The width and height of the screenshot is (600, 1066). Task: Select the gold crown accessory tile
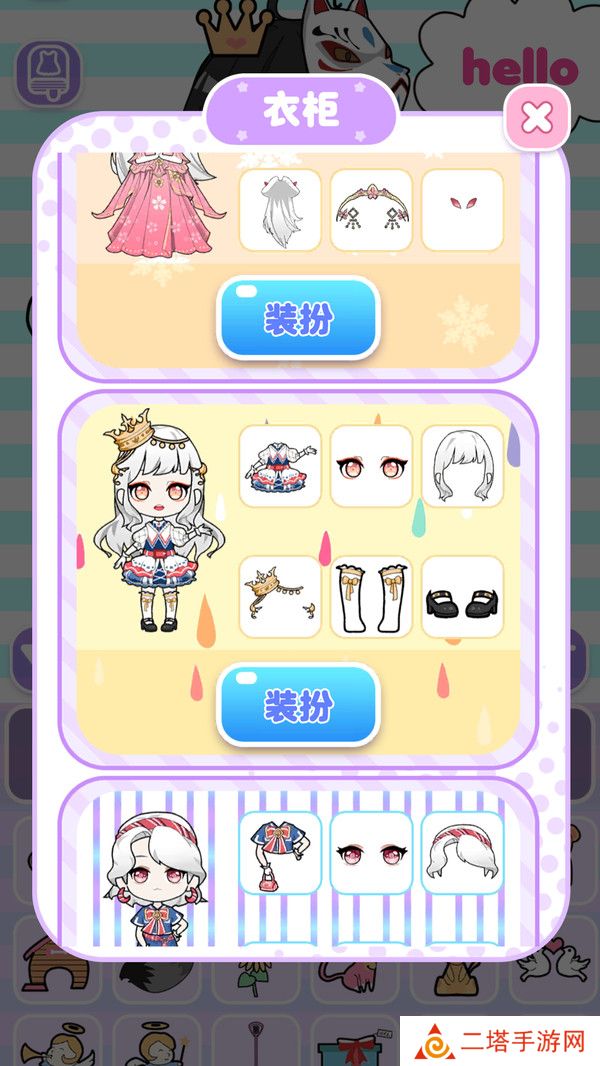[x=280, y=597]
